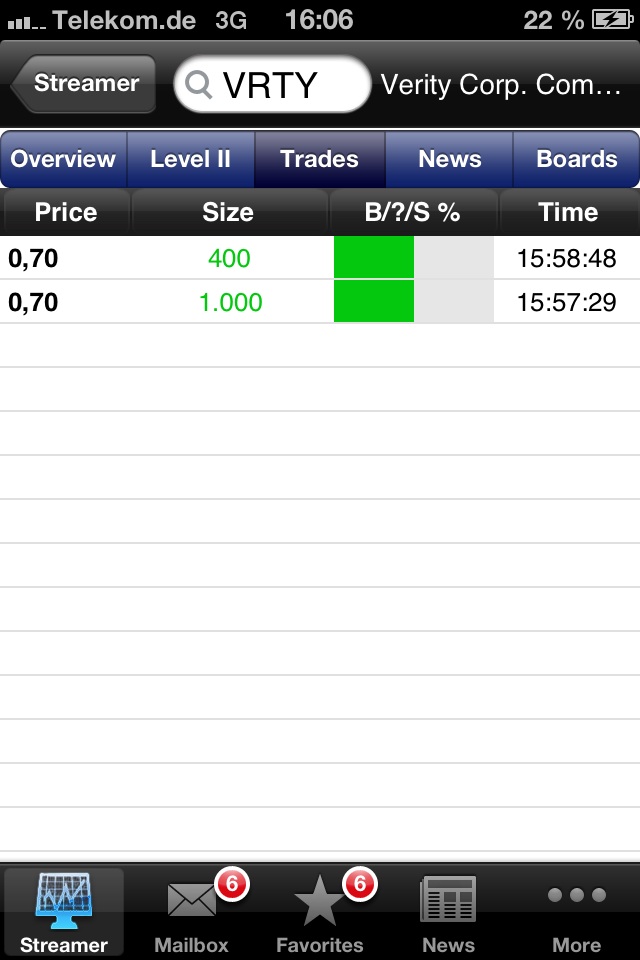Open Streamer in the bottom bar
Image resolution: width=640 pixels, height=960 pixels.
coord(64,912)
